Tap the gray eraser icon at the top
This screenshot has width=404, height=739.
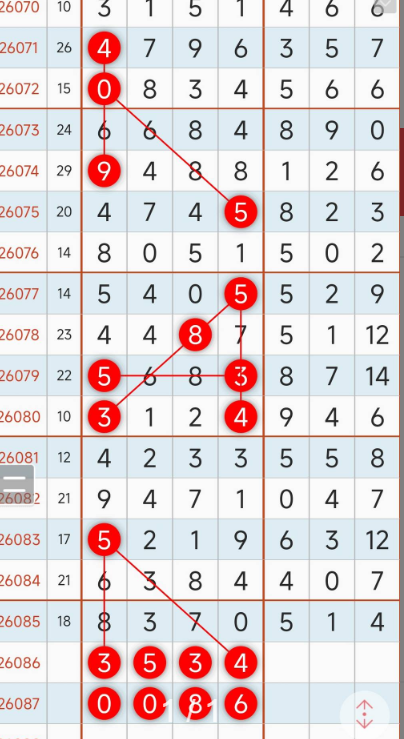[386, 4]
